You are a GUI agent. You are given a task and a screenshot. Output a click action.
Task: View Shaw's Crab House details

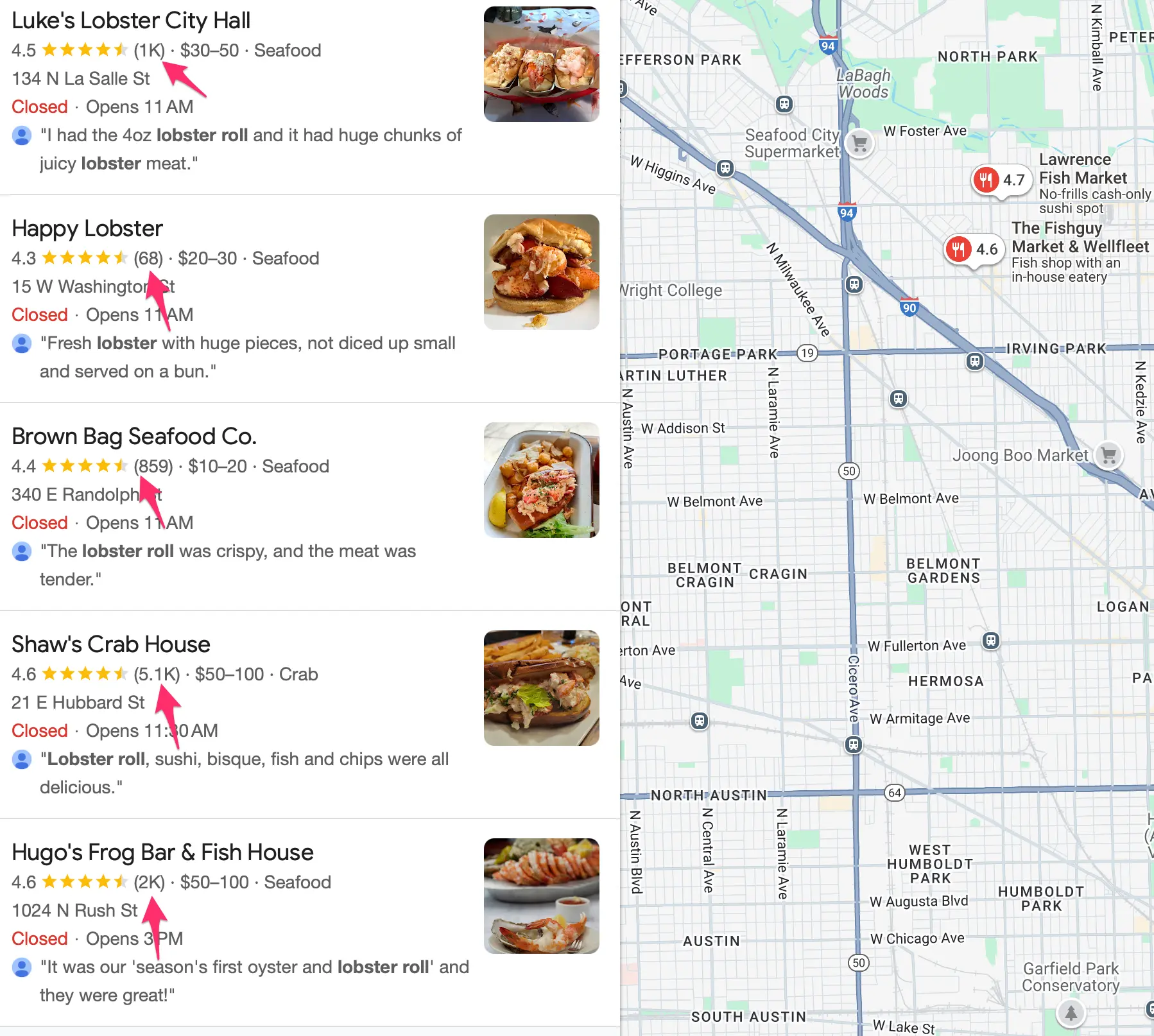click(111, 645)
